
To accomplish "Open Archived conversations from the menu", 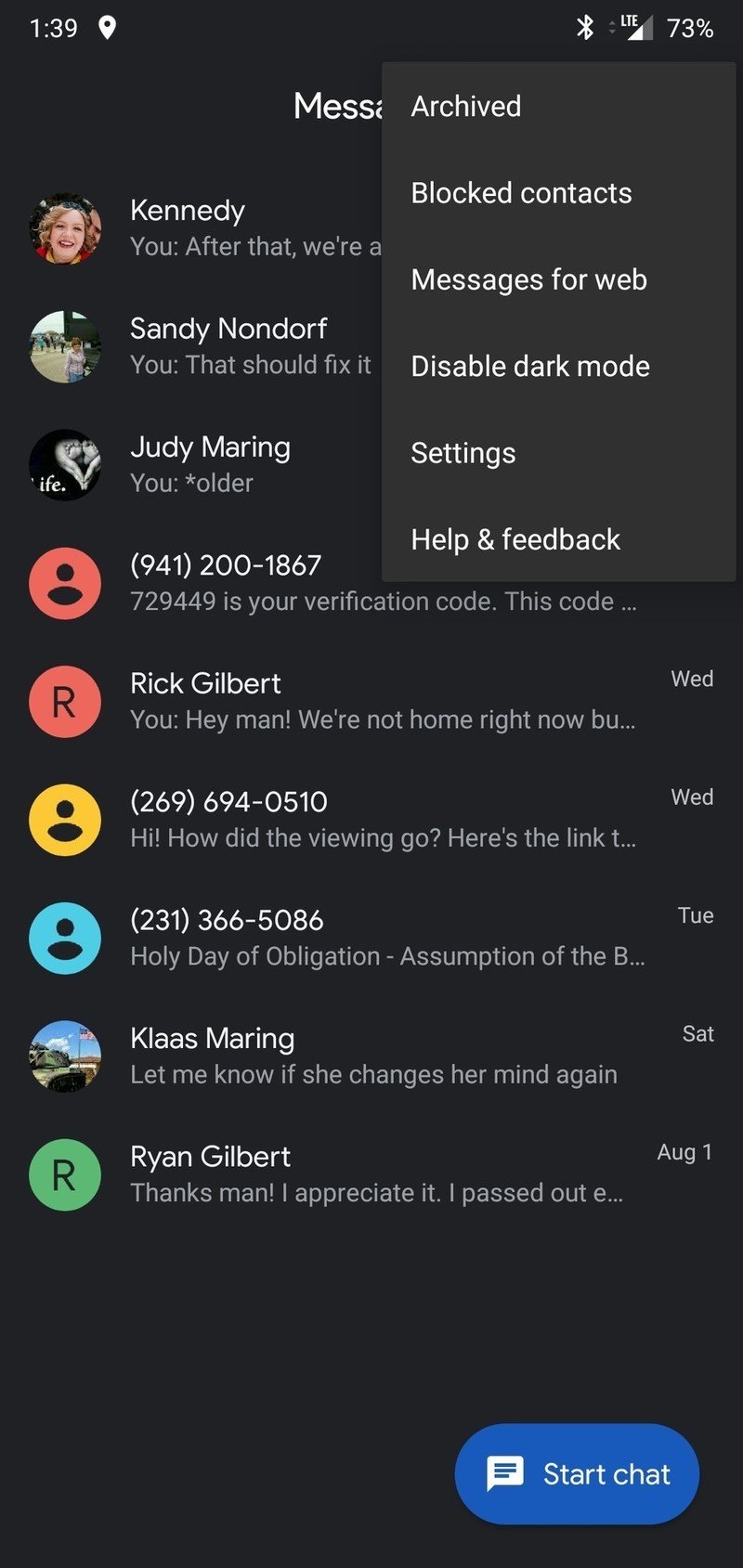I will click(x=558, y=107).
